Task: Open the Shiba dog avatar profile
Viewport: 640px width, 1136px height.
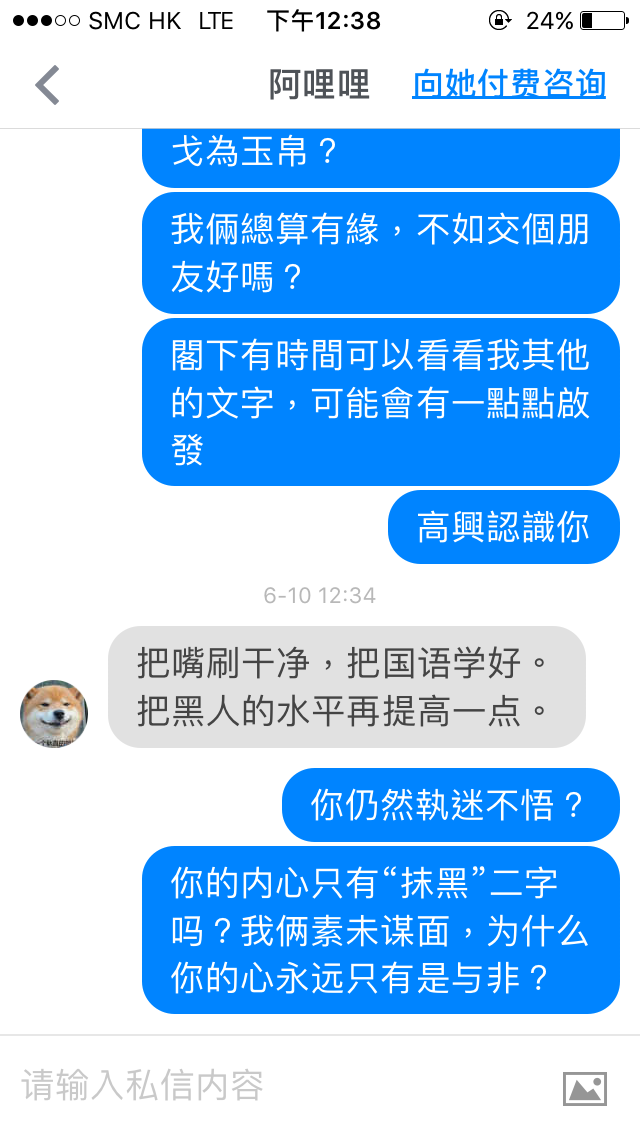Action: pos(54,713)
